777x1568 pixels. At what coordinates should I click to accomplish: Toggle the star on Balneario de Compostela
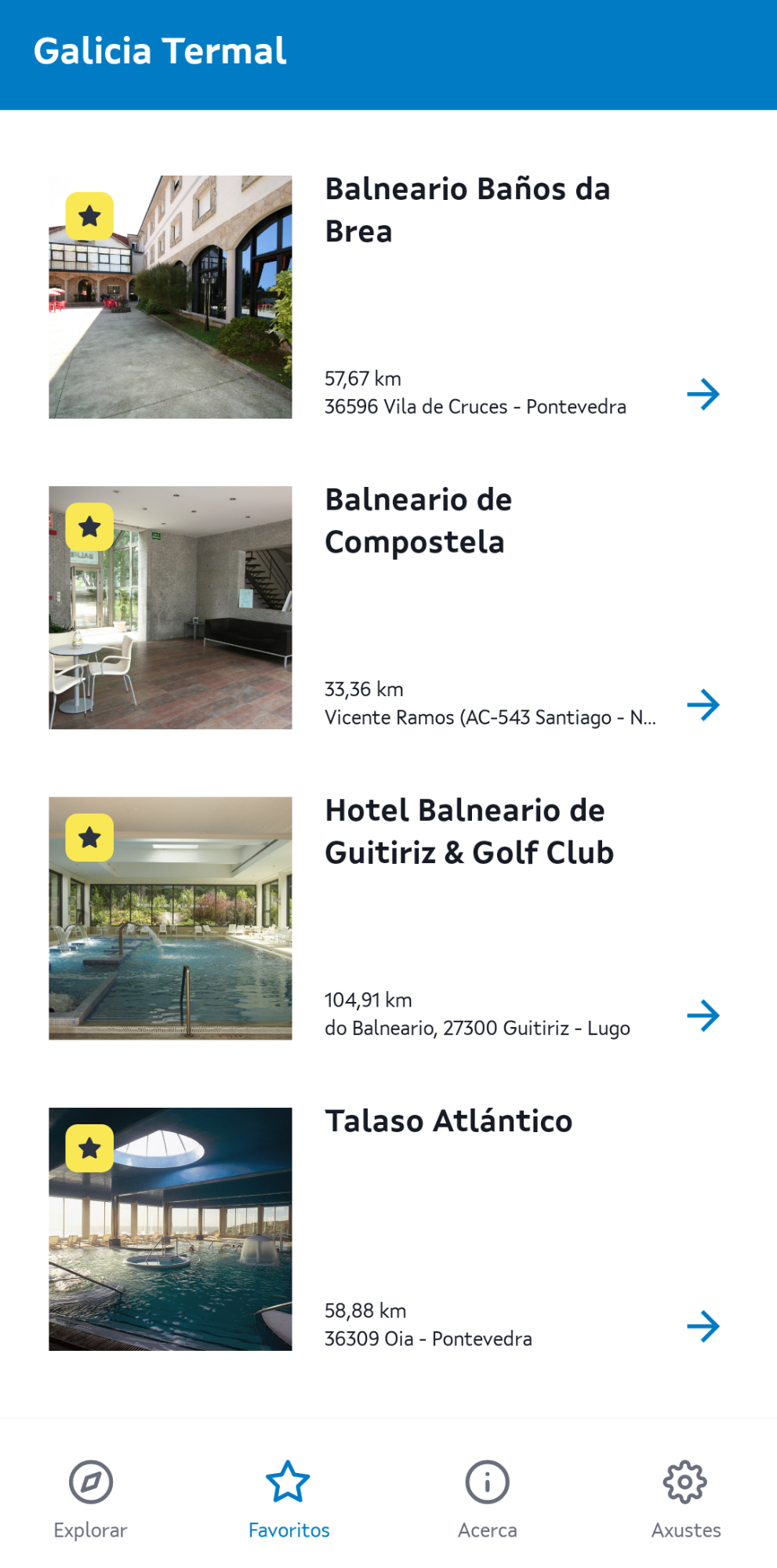(x=89, y=528)
